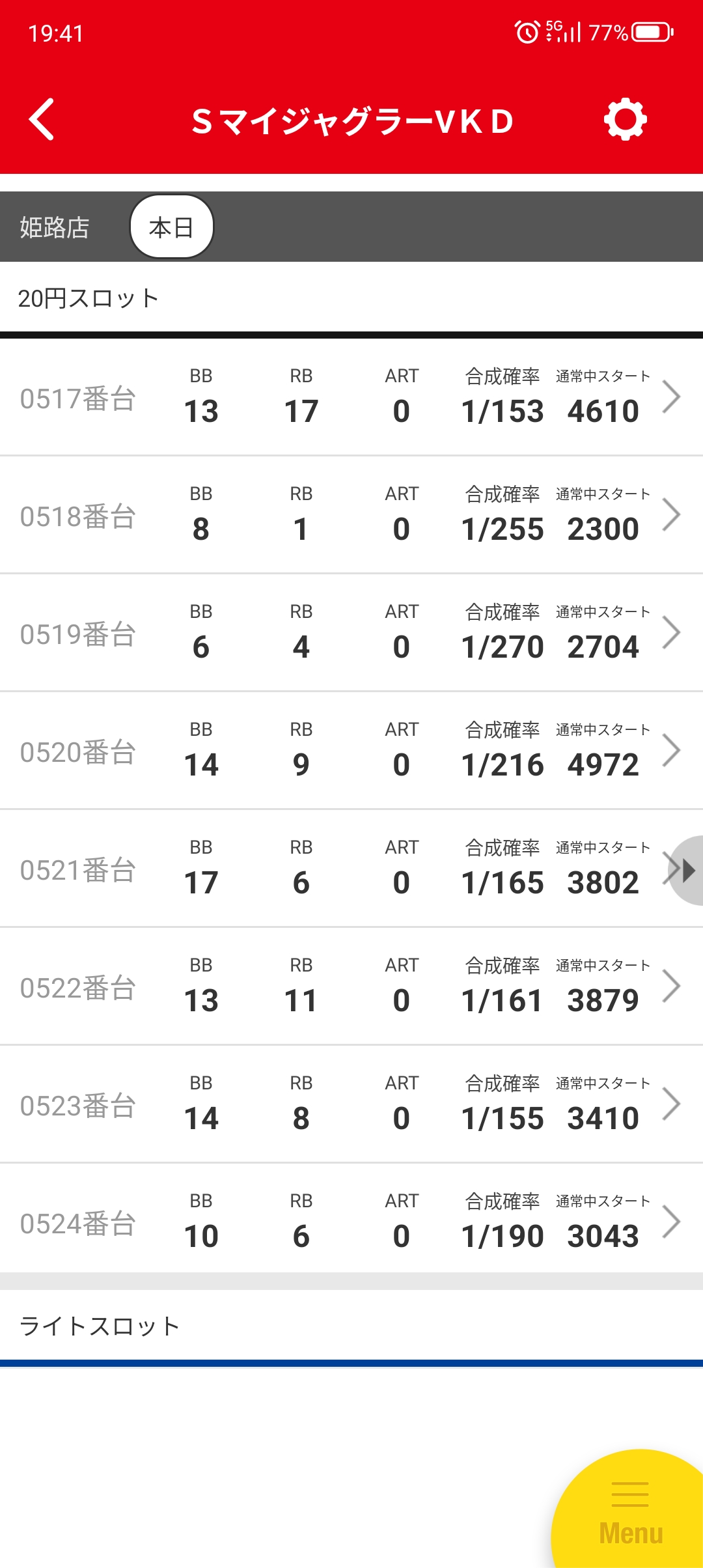Open machine 0522番台 details
Viewport: 703px width, 1568px height.
point(351,987)
